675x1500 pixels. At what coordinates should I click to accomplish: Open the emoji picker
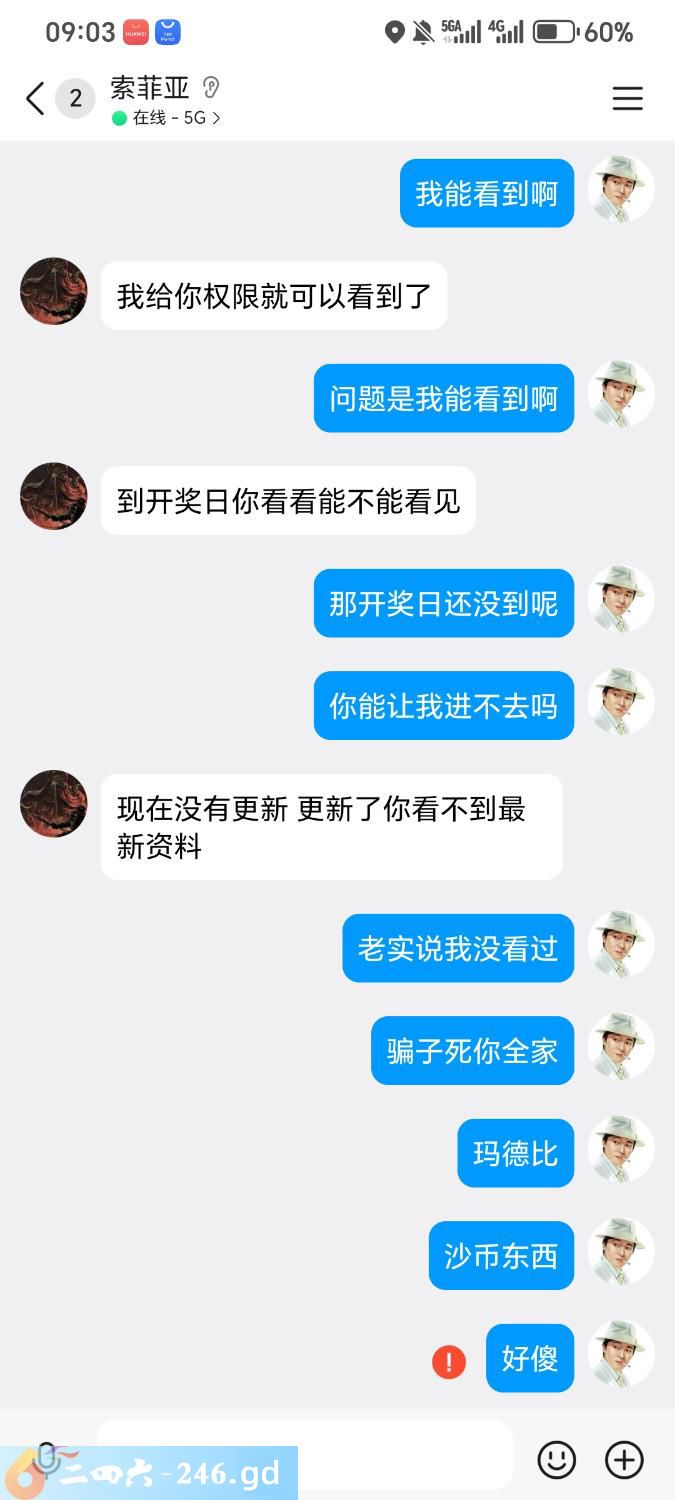(x=557, y=1459)
